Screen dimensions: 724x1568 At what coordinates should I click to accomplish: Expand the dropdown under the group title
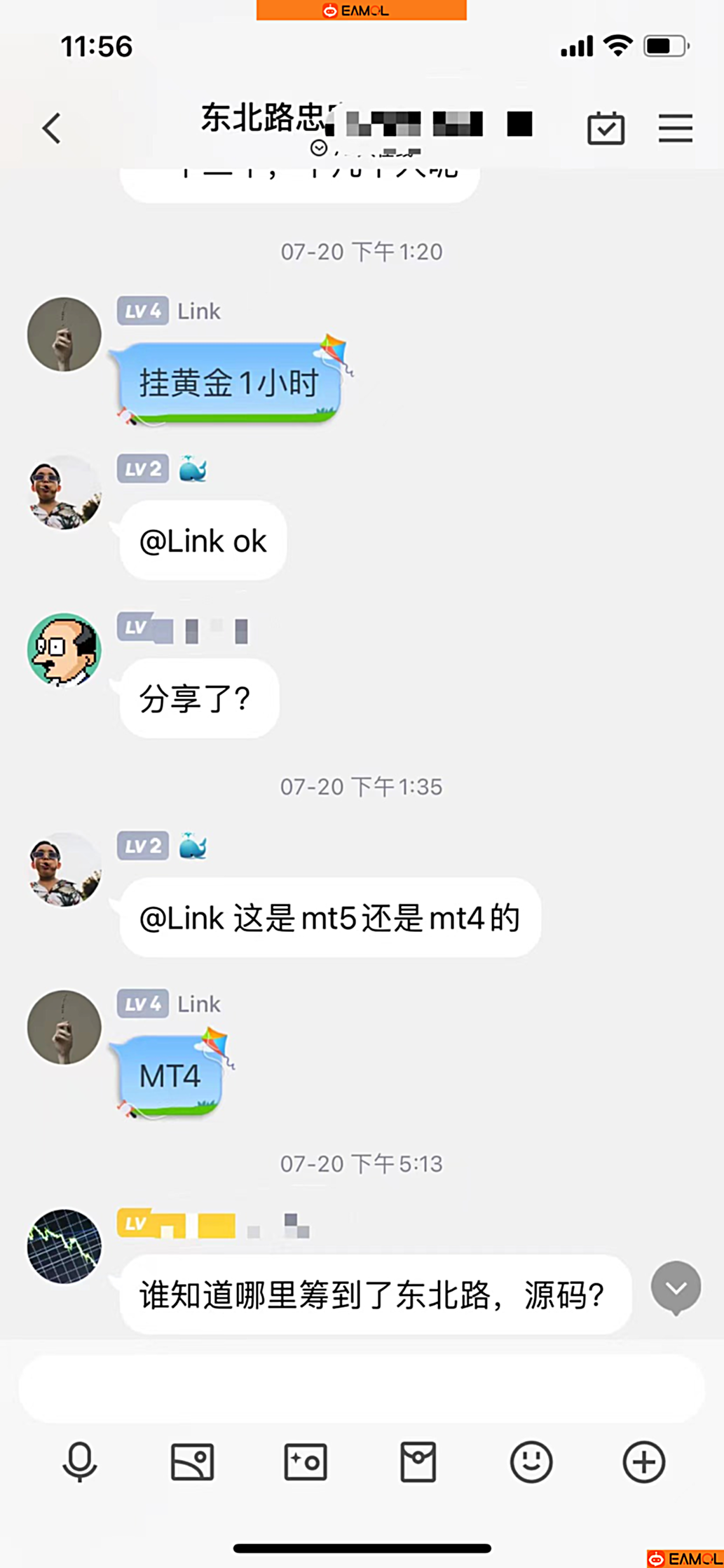pyautogui.click(x=319, y=148)
